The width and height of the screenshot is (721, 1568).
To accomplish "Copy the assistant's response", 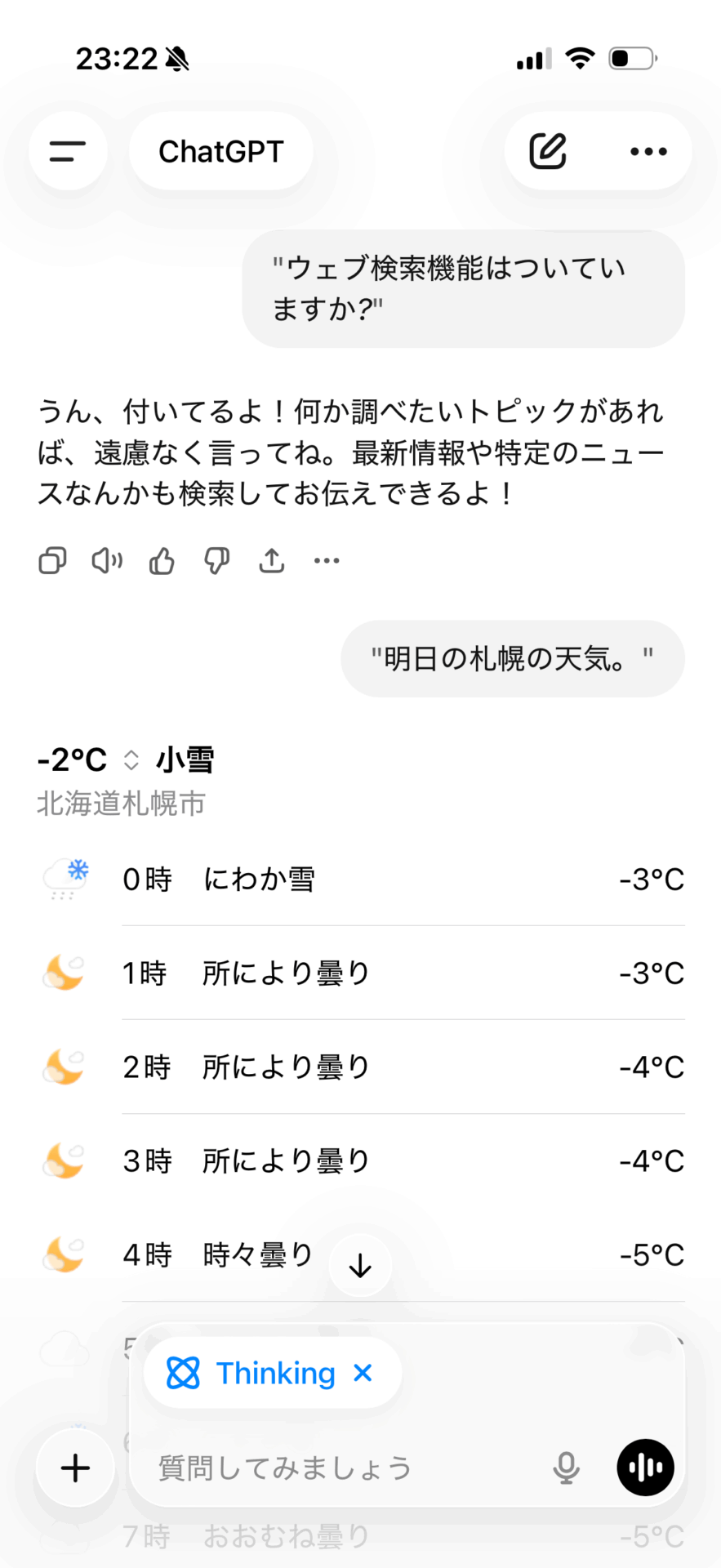I will (51, 561).
